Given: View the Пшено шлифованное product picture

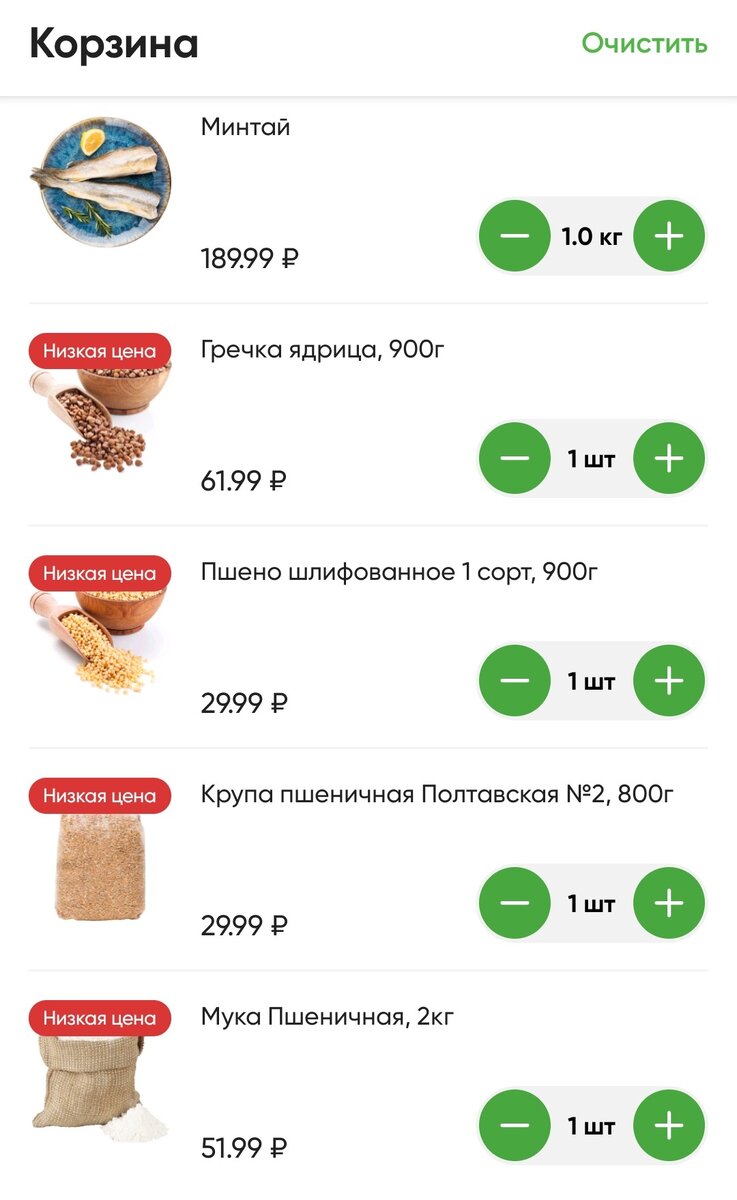Looking at the screenshot, I should tap(100, 637).
